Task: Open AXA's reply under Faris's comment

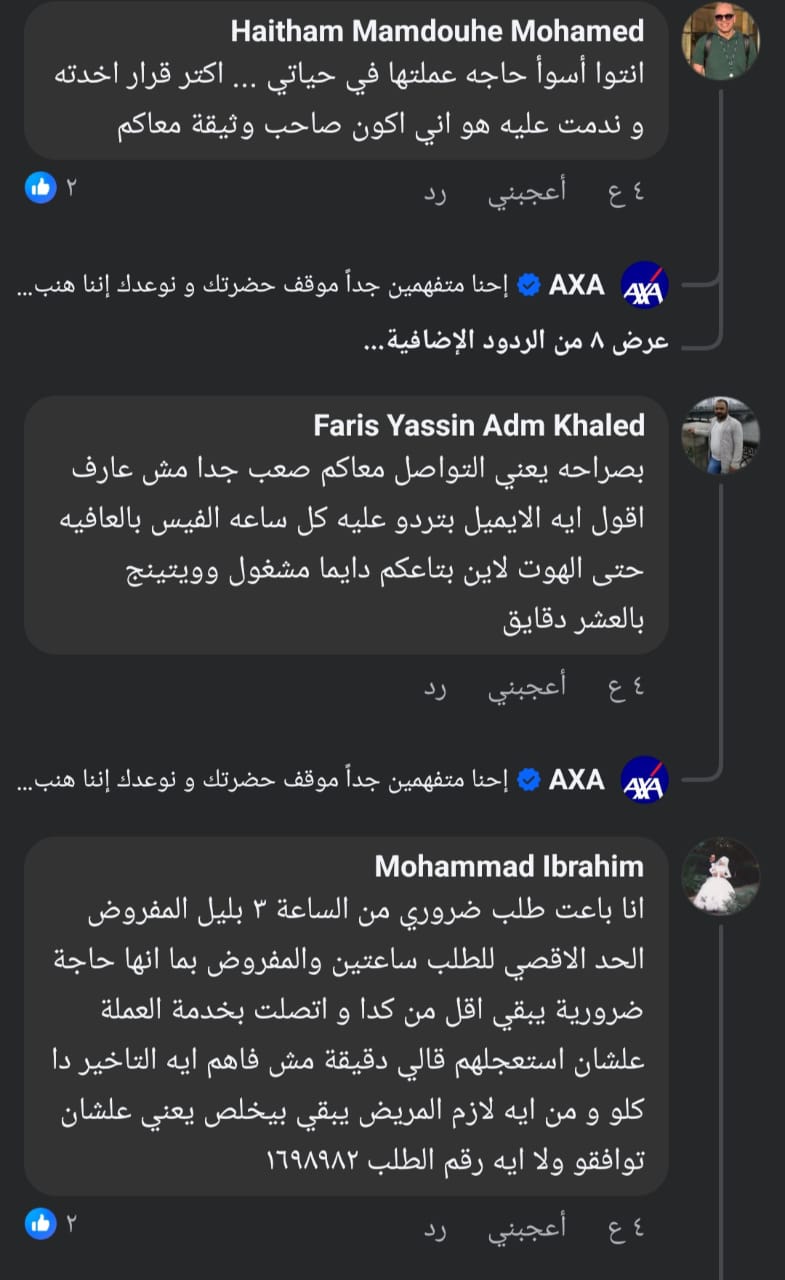Action: [x=330, y=779]
